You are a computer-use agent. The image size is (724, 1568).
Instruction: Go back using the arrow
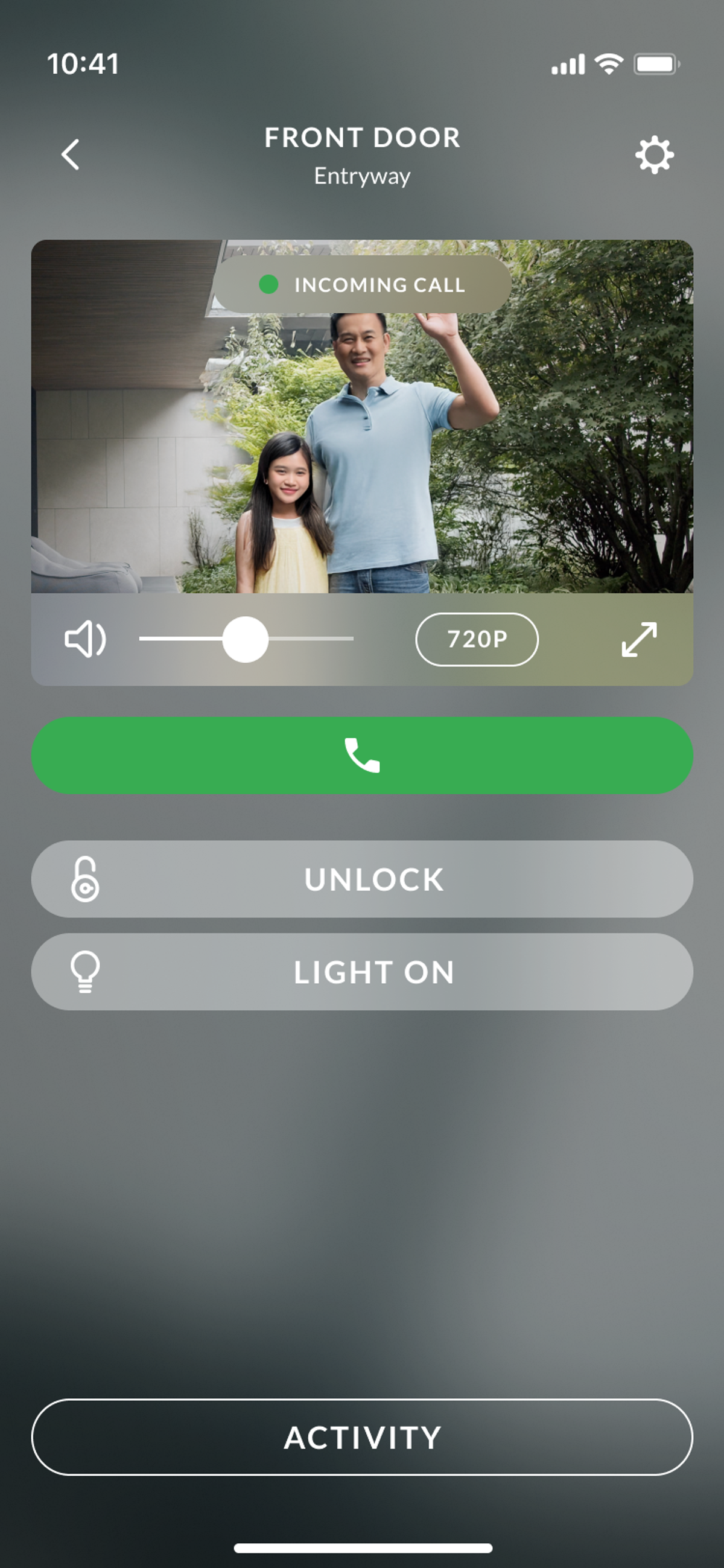click(x=71, y=155)
